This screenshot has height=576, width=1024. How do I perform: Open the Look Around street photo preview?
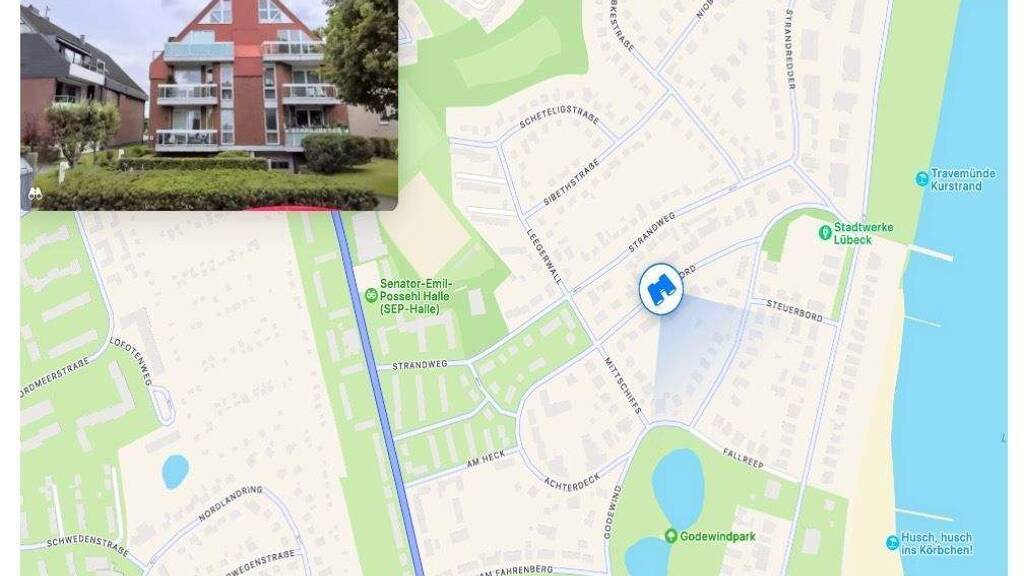click(209, 104)
